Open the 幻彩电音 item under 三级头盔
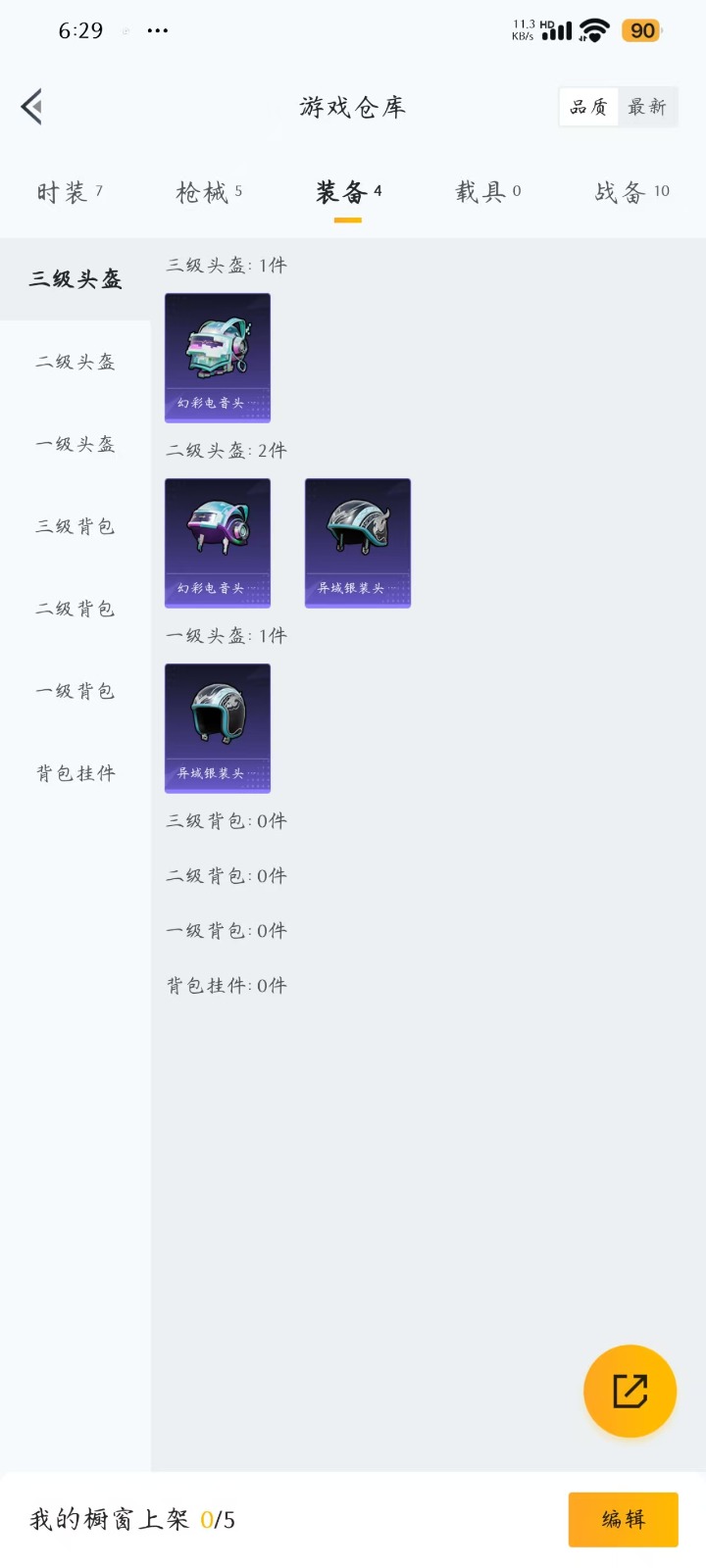 click(218, 358)
